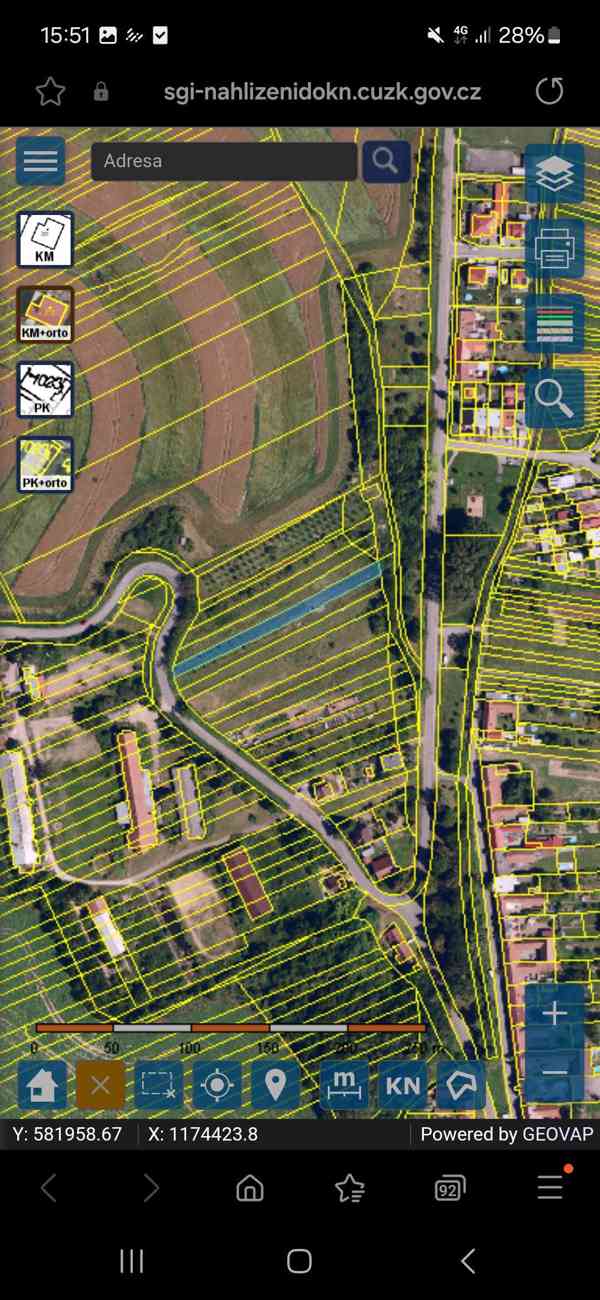Zoom in on the map
Viewport: 600px width, 1300px height.
click(x=554, y=1014)
